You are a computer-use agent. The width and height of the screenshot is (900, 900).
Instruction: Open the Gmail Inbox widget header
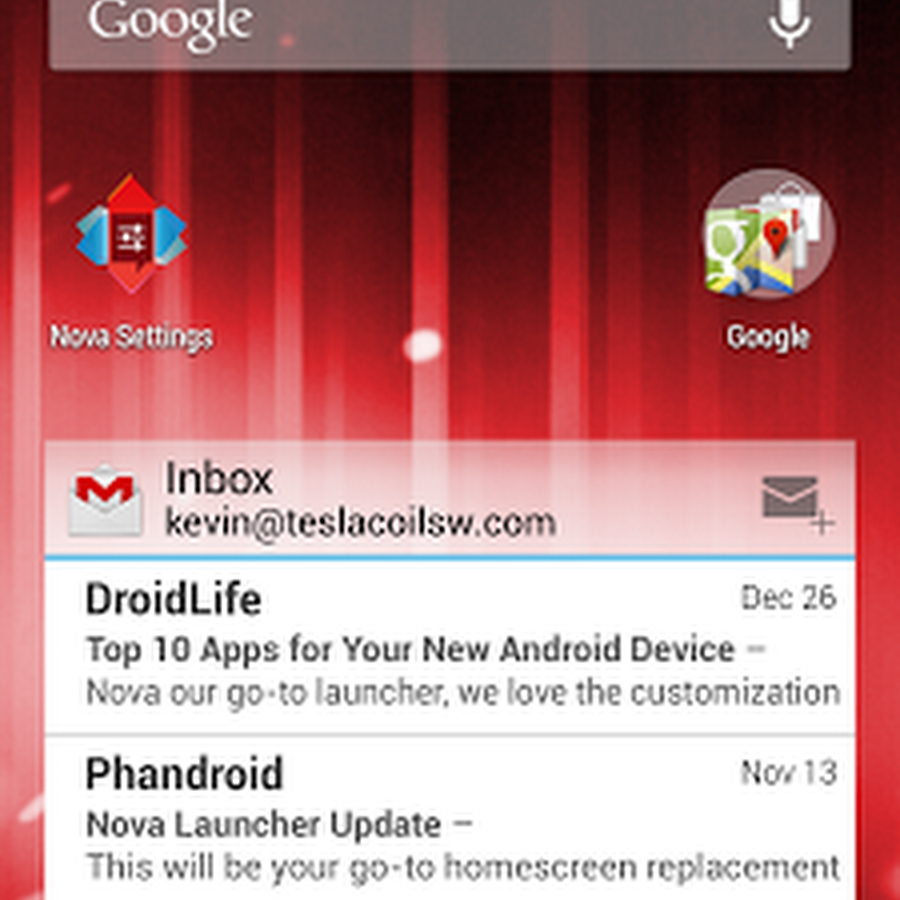(360, 500)
